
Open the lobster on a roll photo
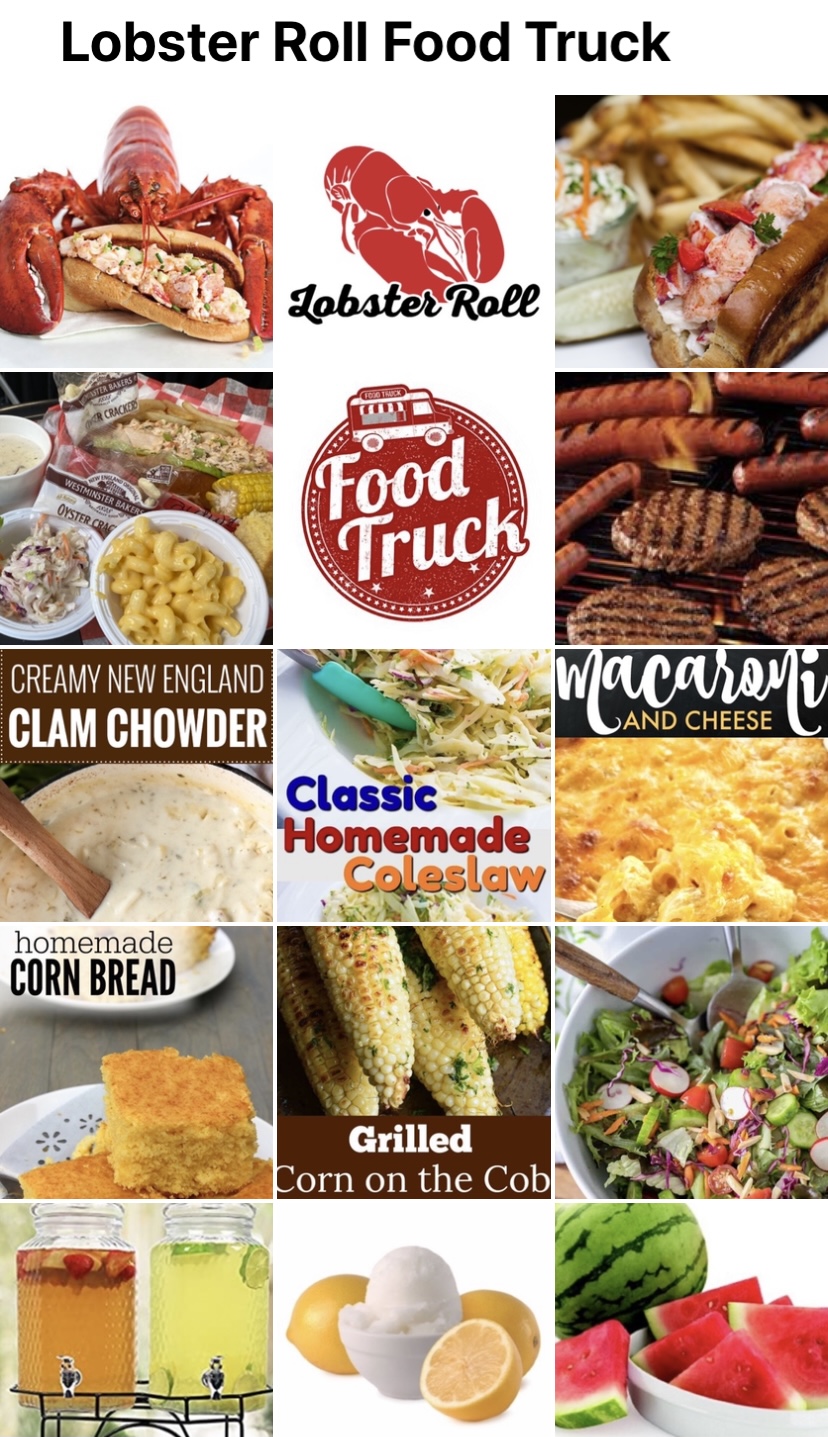click(x=136, y=231)
